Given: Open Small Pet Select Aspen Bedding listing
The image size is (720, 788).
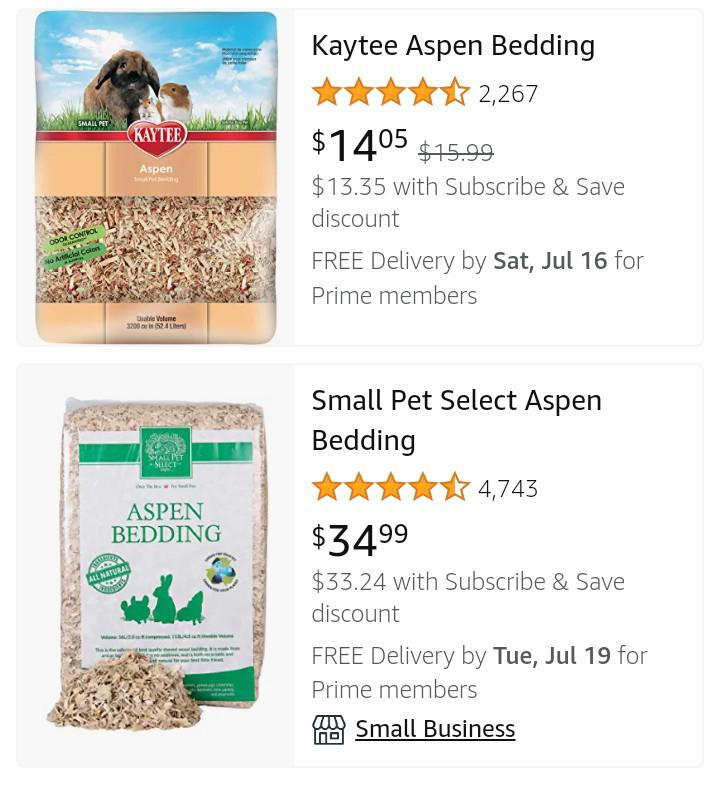Looking at the screenshot, I should tap(456, 420).
